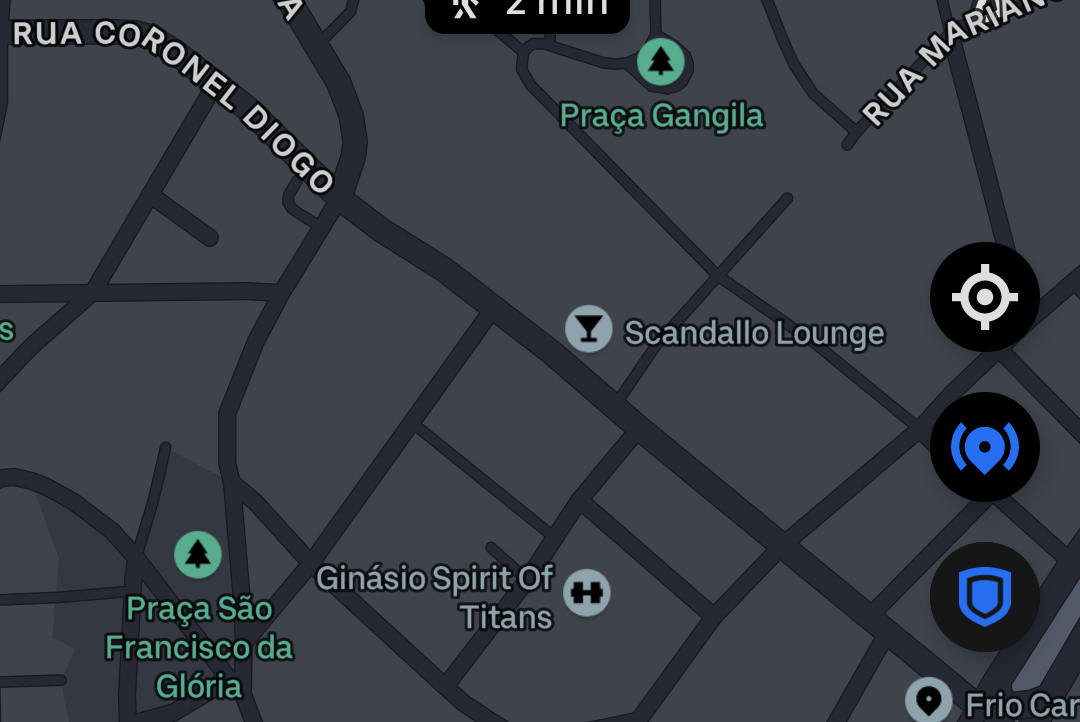Select the Scandallo Lounge map marker
This screenshot has width=1080, height=722.
[589, 329]
